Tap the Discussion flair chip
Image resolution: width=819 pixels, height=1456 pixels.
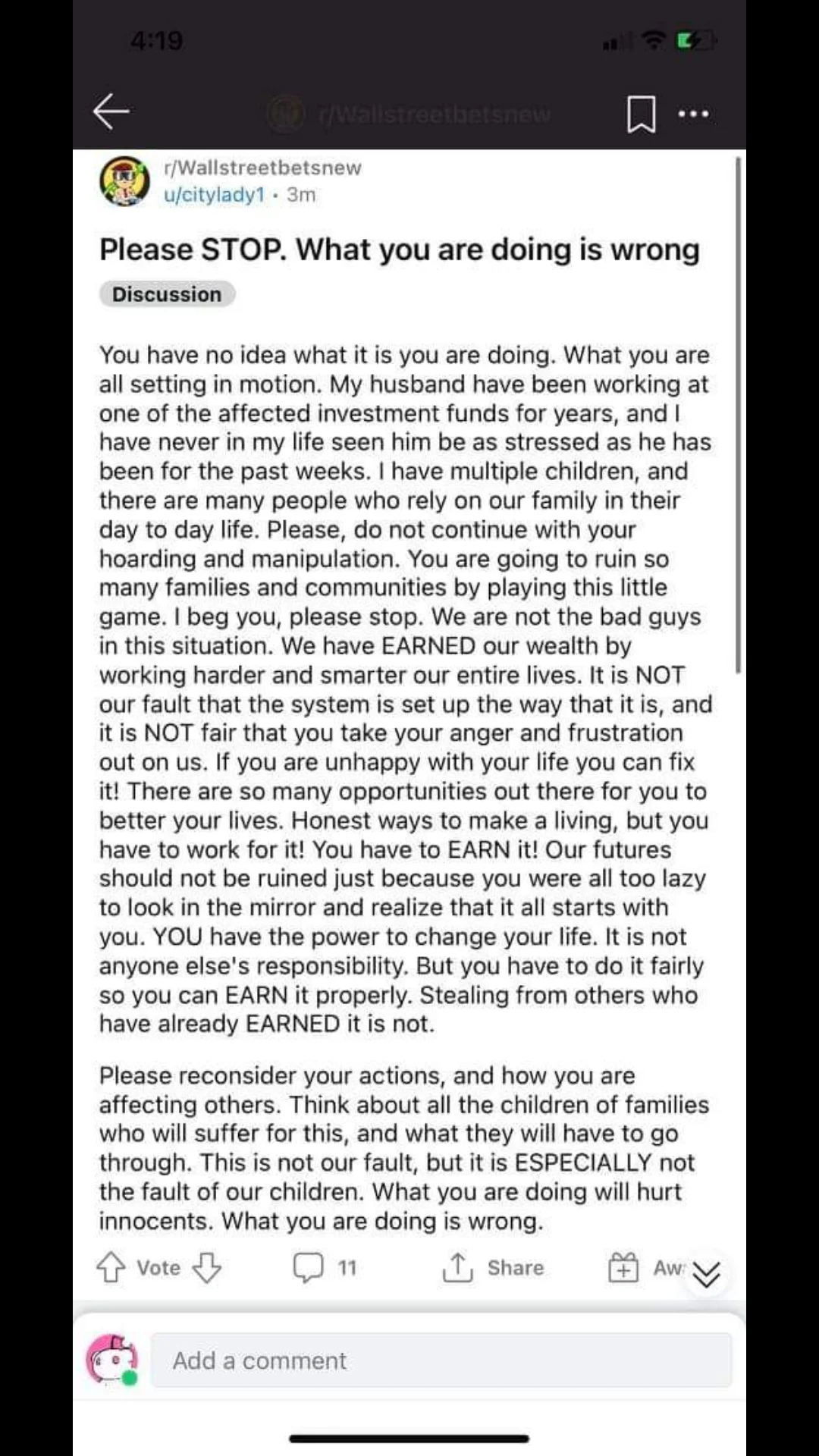point(167,294)
